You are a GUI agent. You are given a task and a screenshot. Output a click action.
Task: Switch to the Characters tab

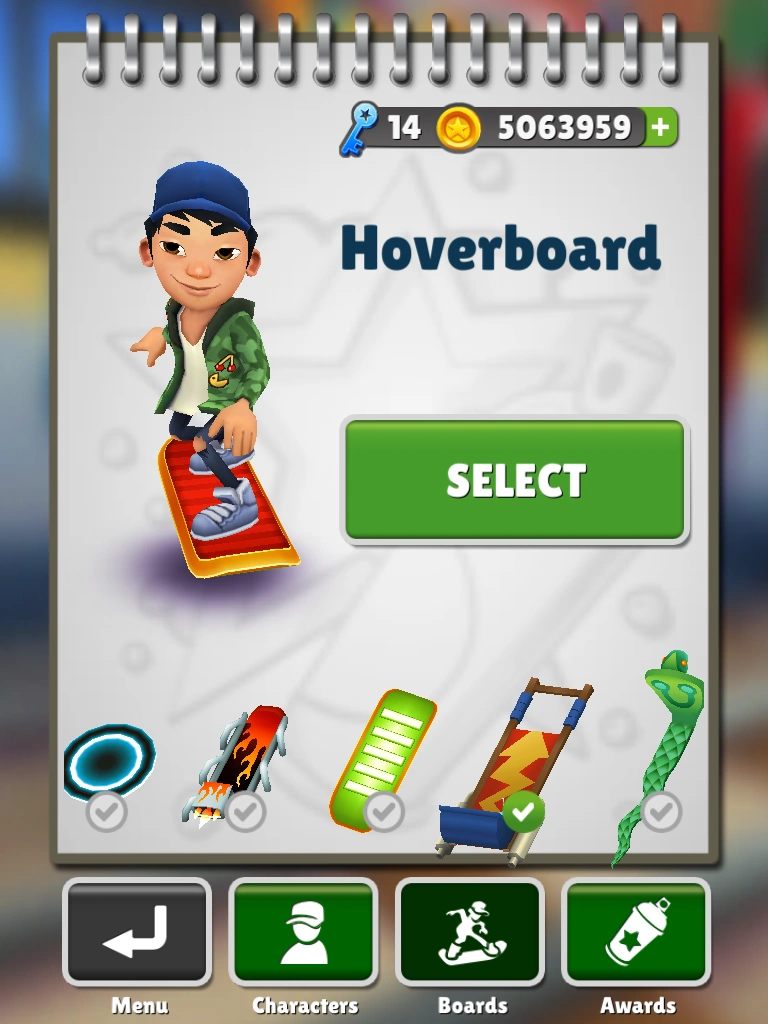click(304, 932)
